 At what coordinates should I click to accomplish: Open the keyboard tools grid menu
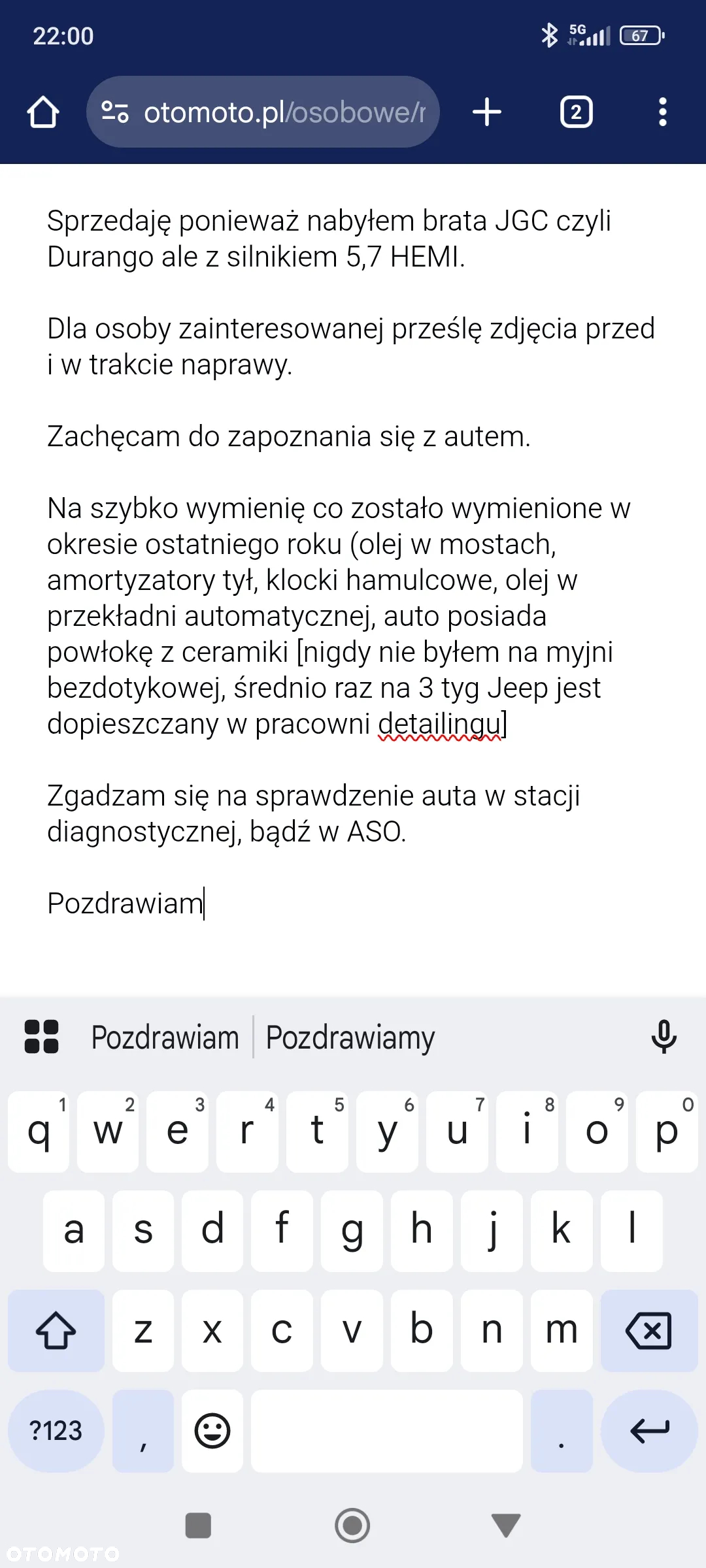click(x=41, y=1037)
